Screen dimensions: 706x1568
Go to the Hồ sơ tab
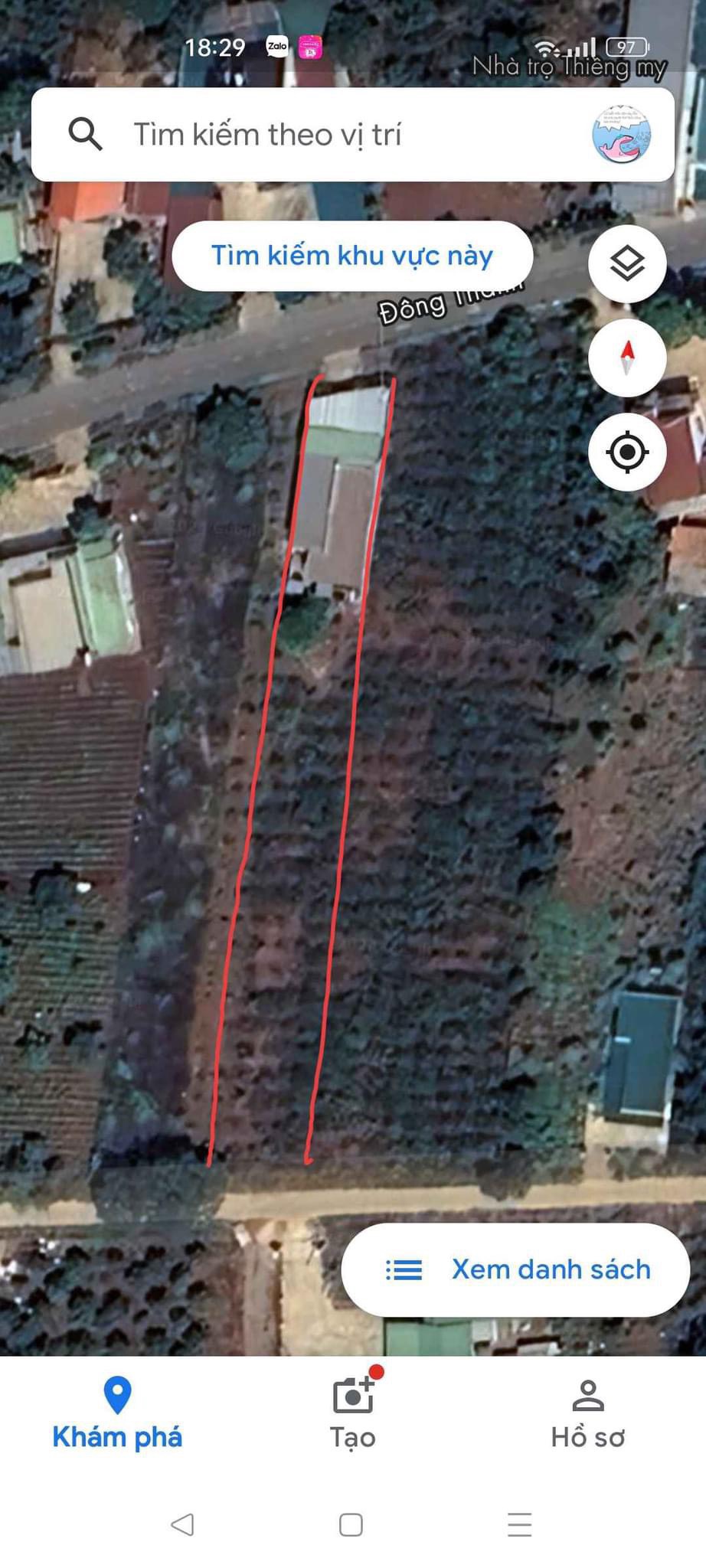coord(588,1413)
